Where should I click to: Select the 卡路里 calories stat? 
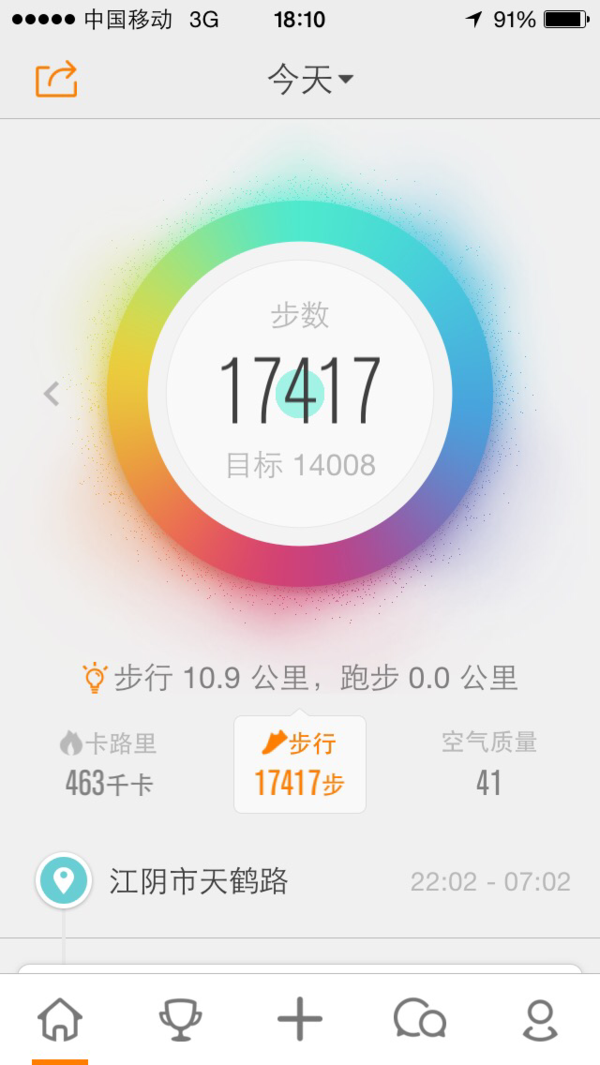(109, 764)
